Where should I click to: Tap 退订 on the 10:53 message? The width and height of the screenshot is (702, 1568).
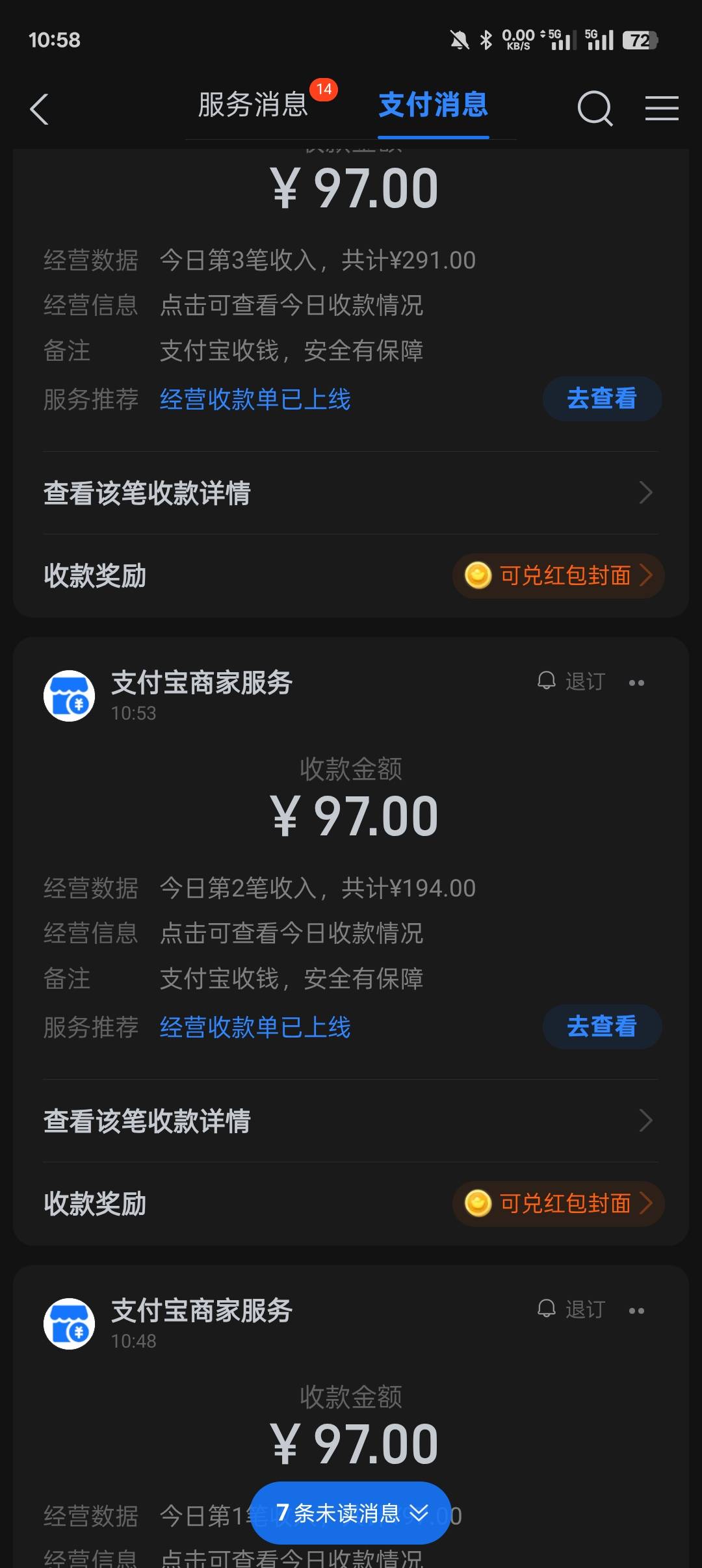pos(571,681)
